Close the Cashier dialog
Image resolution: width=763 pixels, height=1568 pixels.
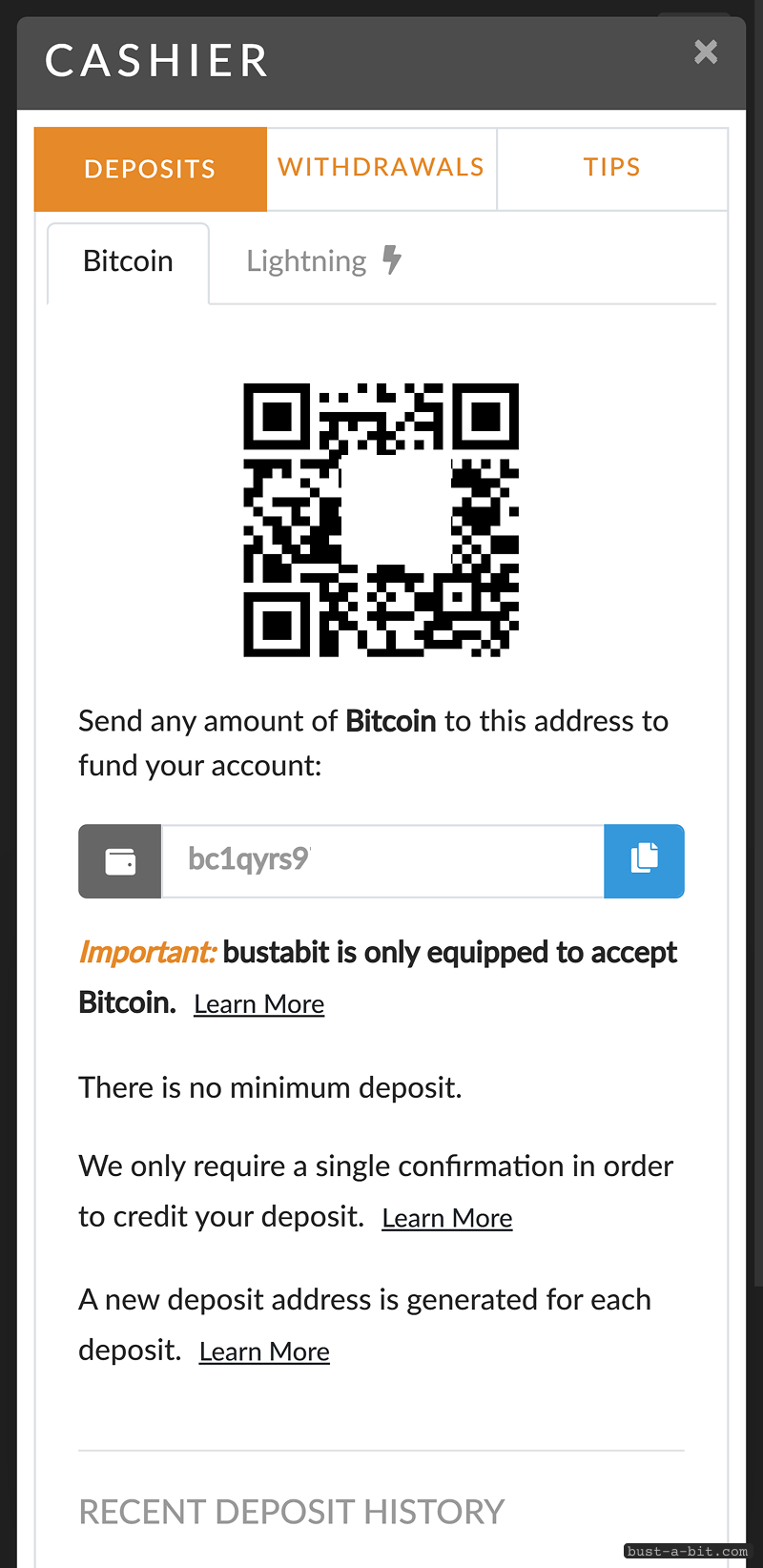[x=706, y=52]
